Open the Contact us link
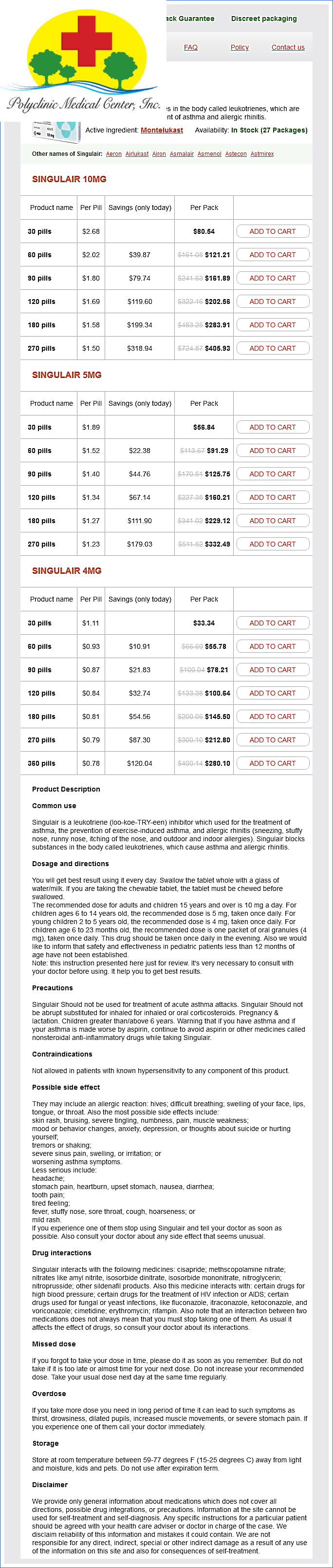 287,47
